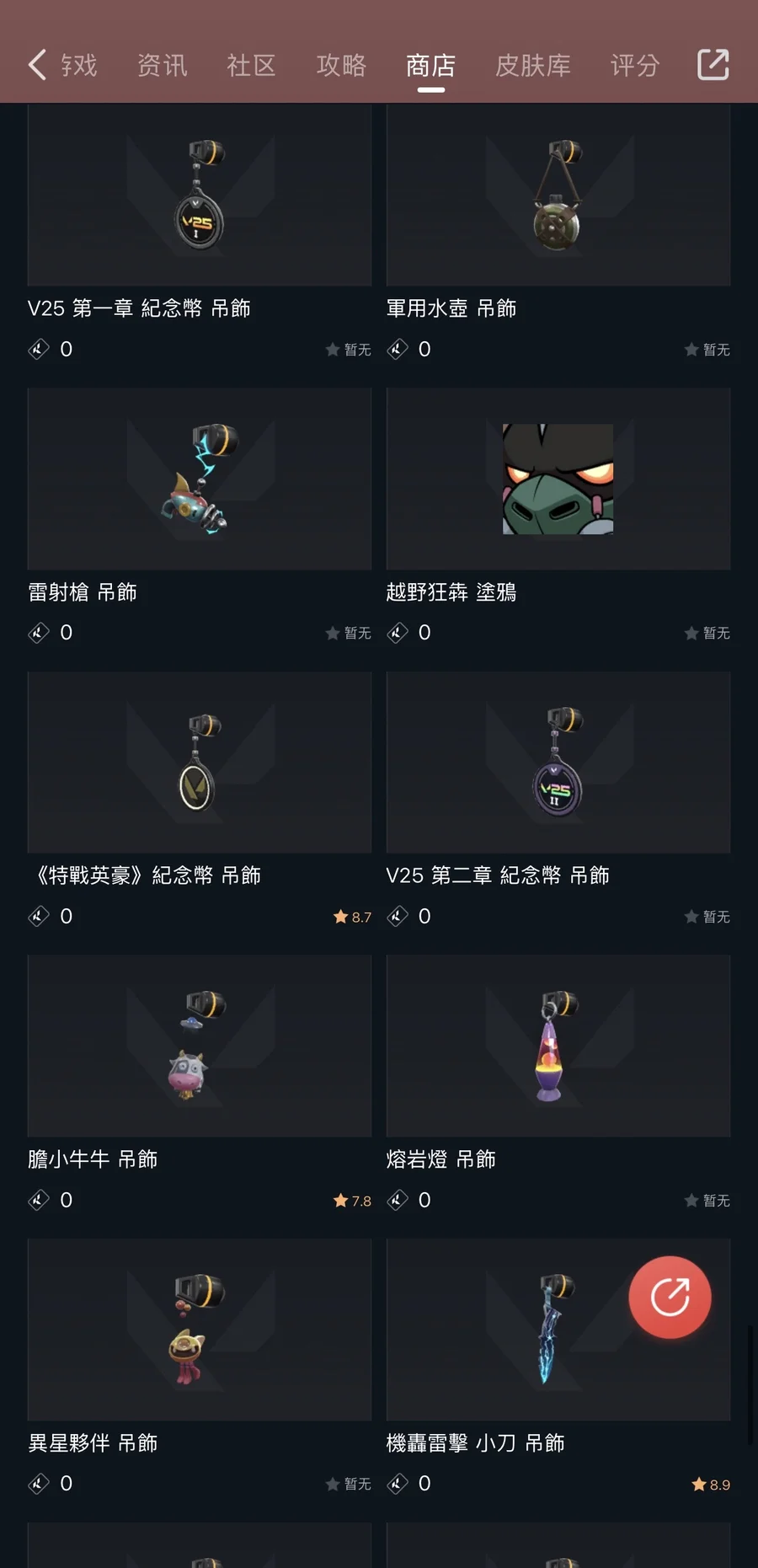The image size is (758, 1568).
Task: View 《特戰英豪》紀念幣 吊飾 item
Action: coord(200,763)
